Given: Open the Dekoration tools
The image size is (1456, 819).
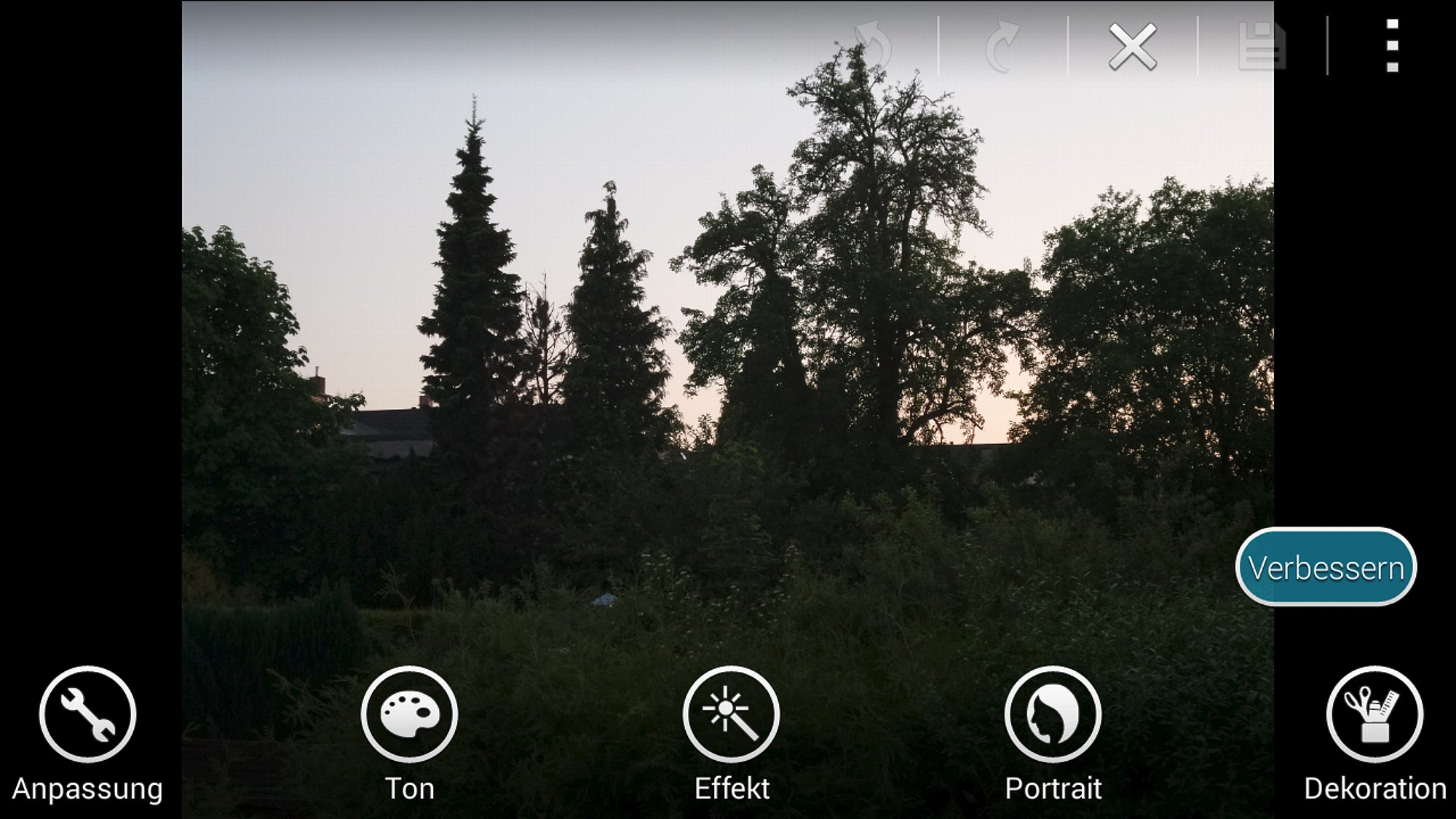Looking at the screenshot, I should coord(1374,714).
